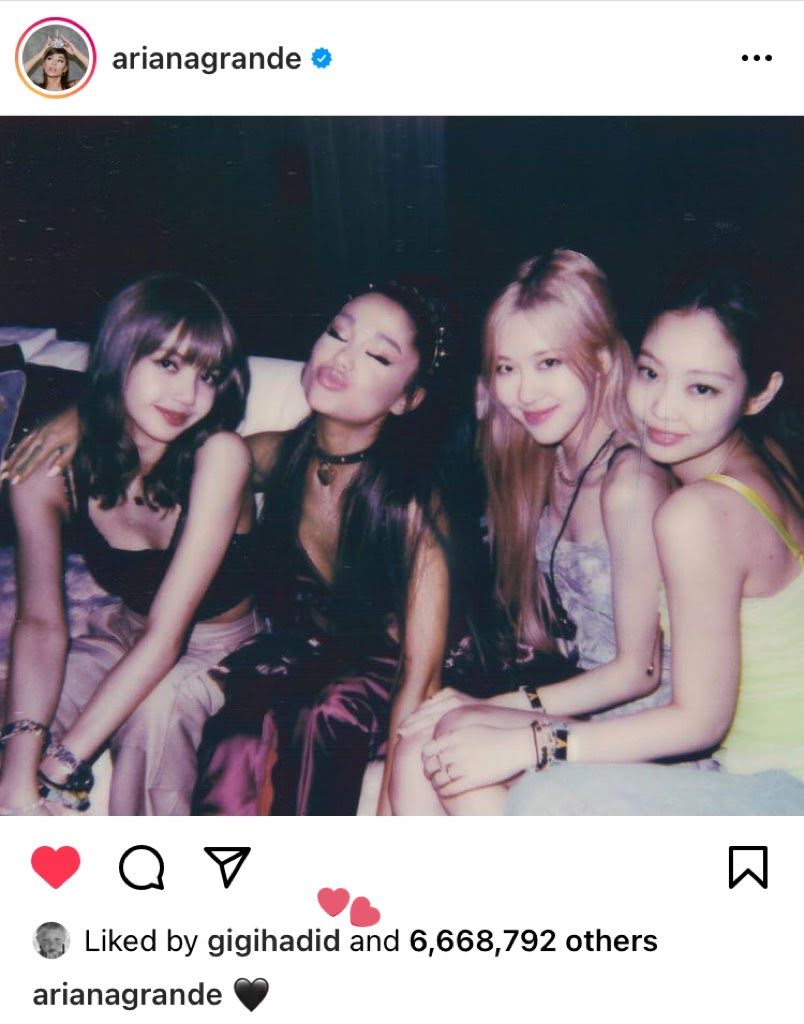Open arianagrande's story via profile picture
The width and height of the screenshot is (804, 1024).
54,57
